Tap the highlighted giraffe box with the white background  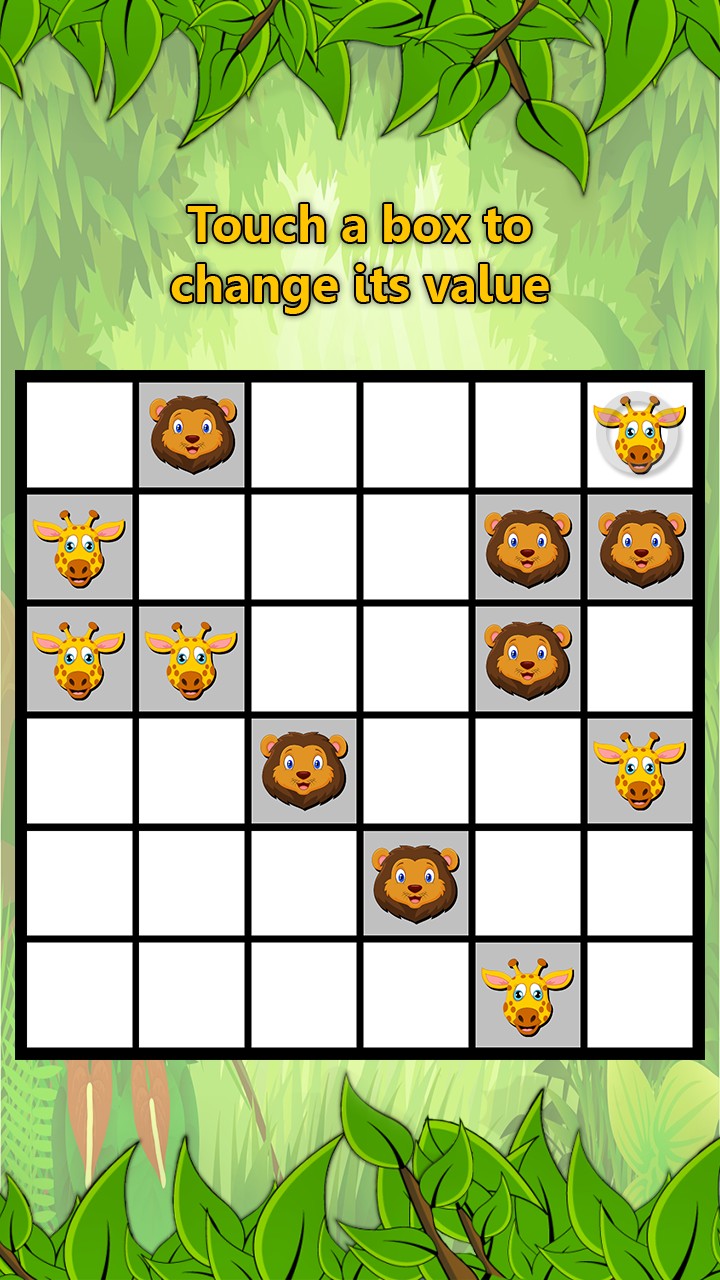point(640,435)
